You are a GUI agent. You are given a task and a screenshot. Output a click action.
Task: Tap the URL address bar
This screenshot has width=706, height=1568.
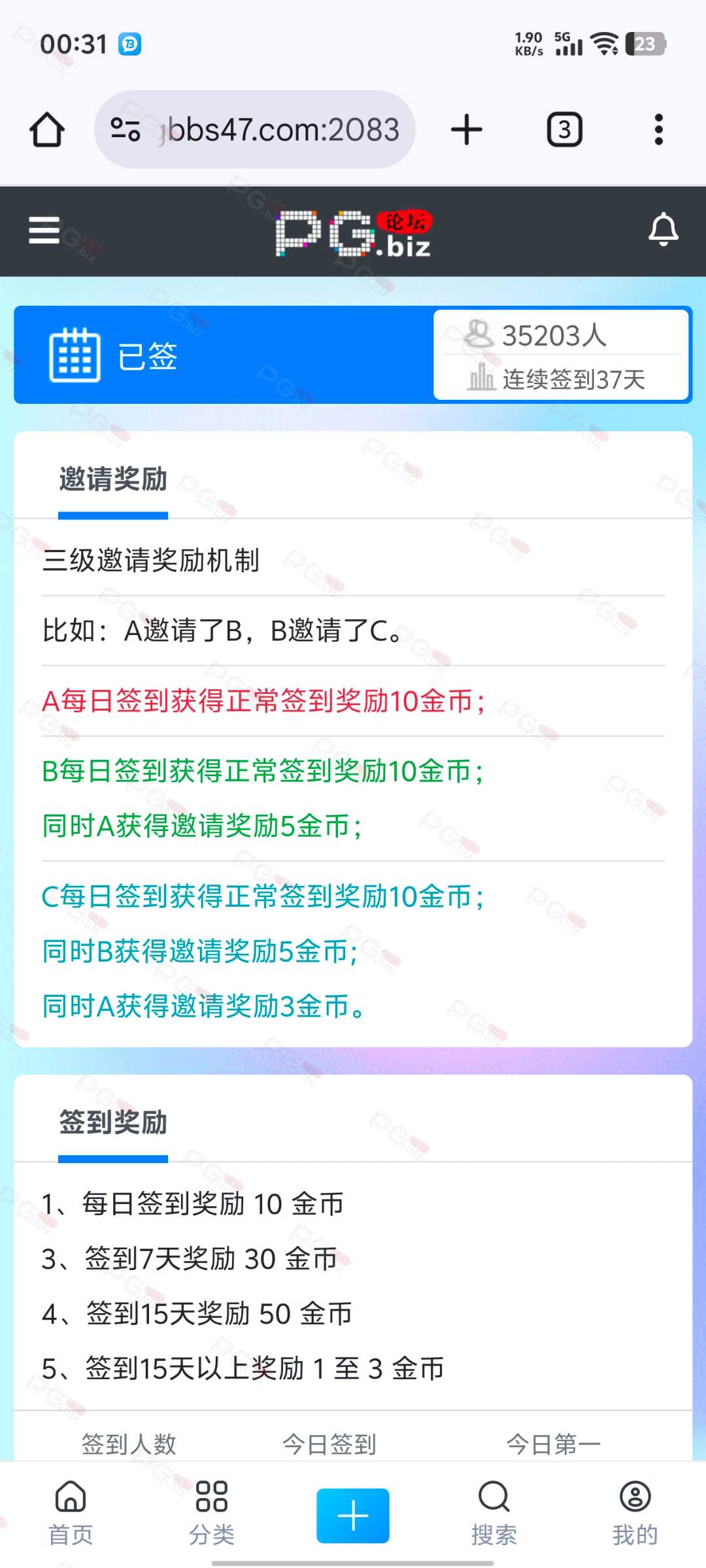255,129
